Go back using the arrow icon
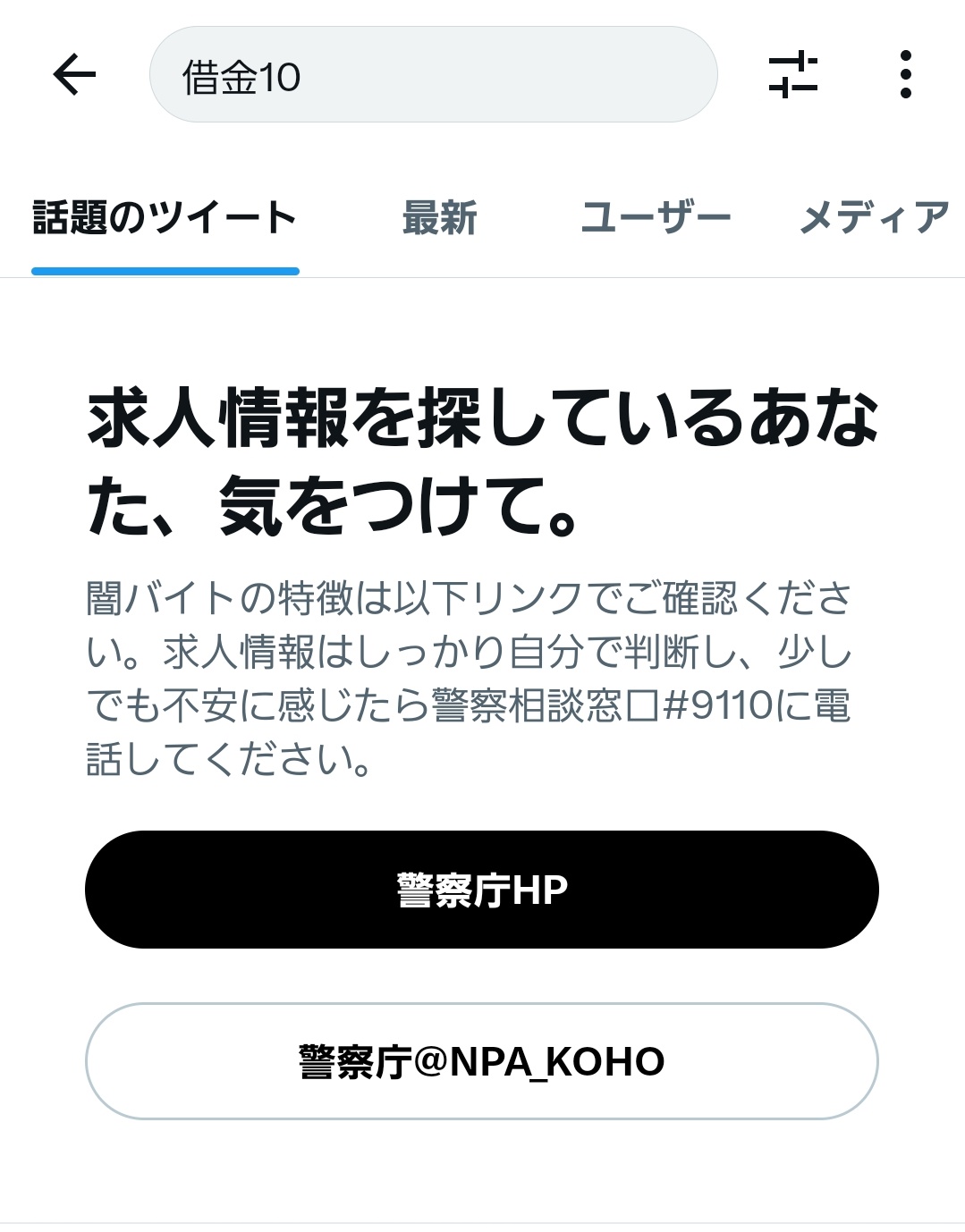The height and width of the screenshot is (1232, 965). tap(74, 74)
